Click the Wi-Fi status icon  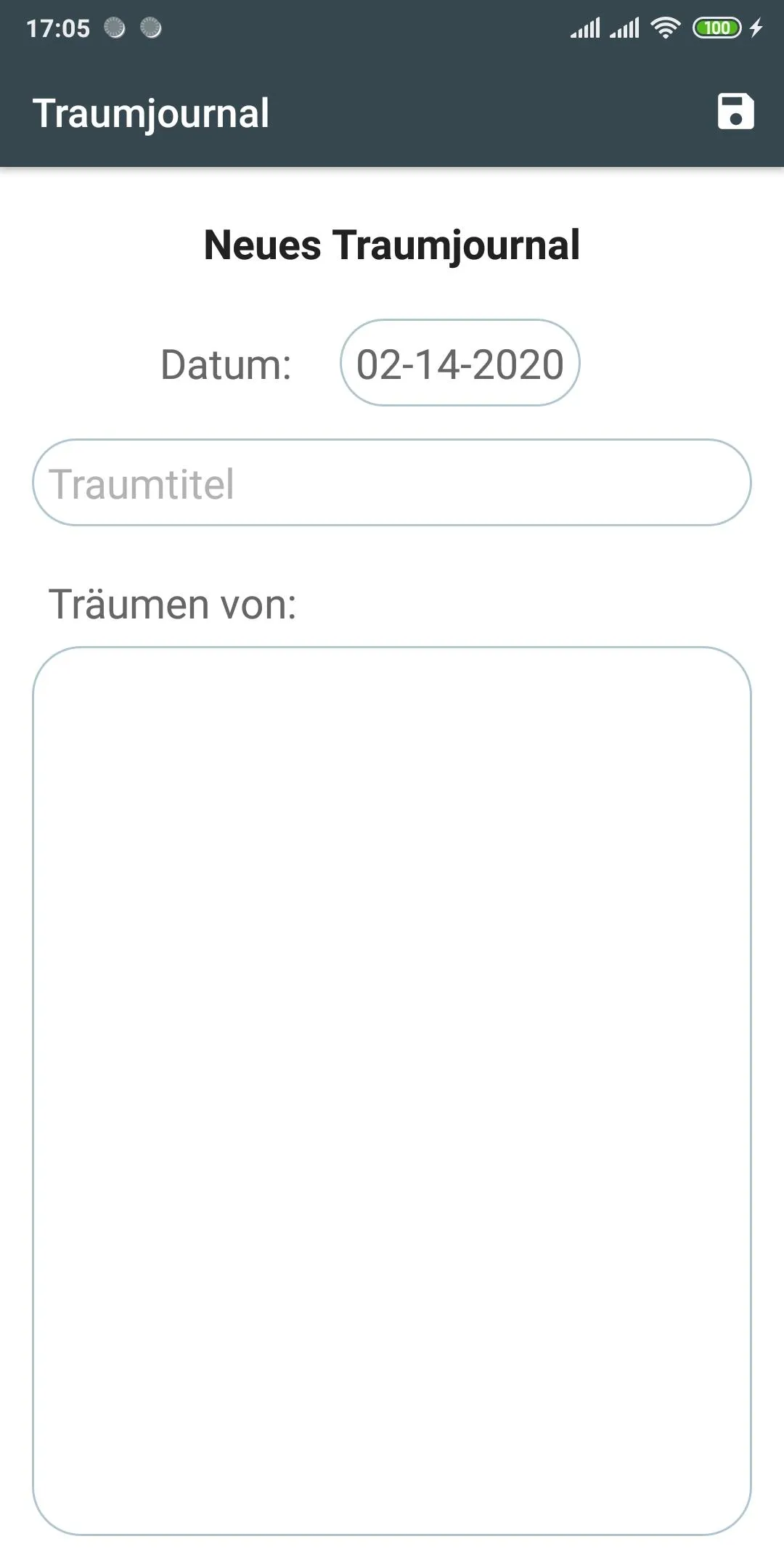click(x=666, y=28)
